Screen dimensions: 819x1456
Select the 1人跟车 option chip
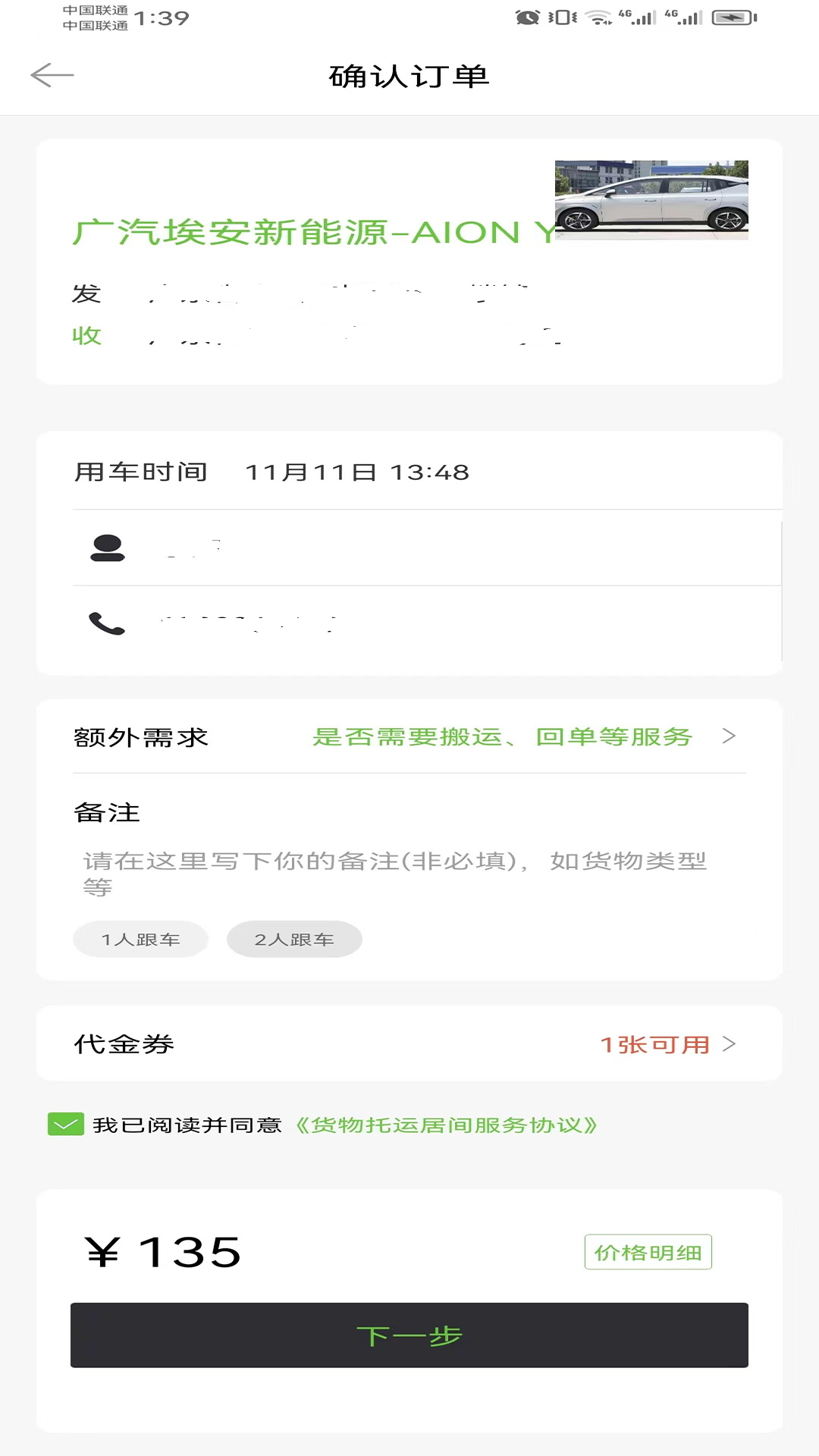tap(140, 939)
